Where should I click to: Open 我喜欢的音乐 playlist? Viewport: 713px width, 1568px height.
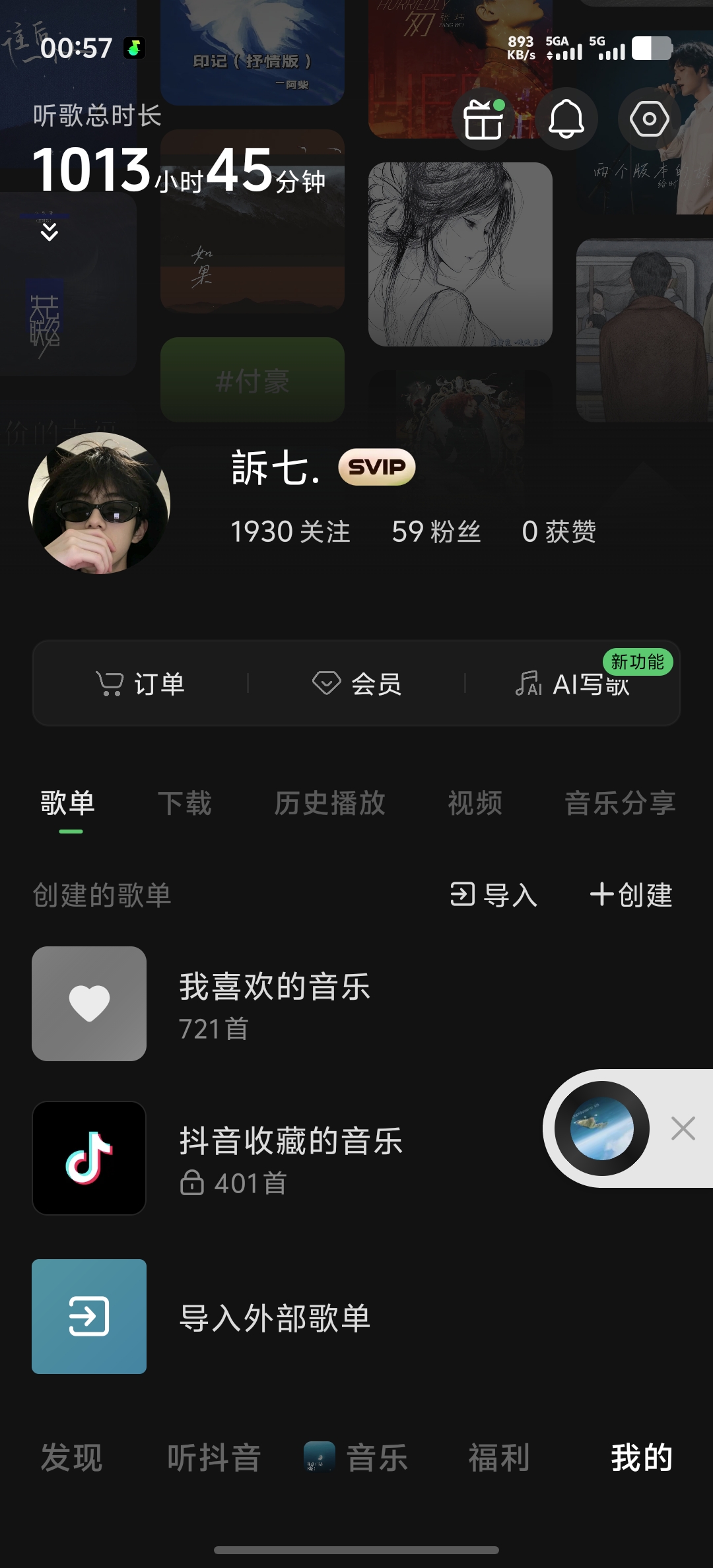coord(356,1004)
